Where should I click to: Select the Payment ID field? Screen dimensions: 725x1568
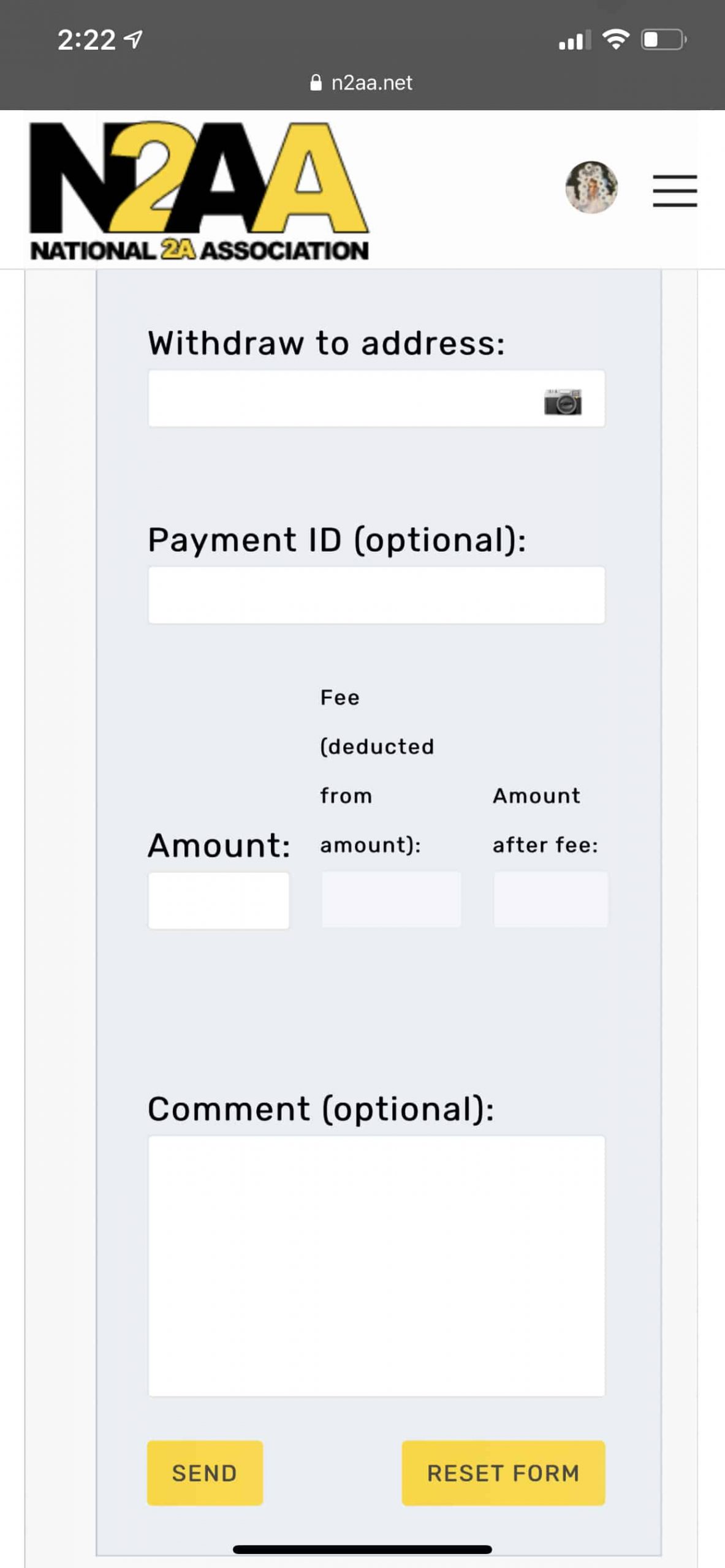376,595
